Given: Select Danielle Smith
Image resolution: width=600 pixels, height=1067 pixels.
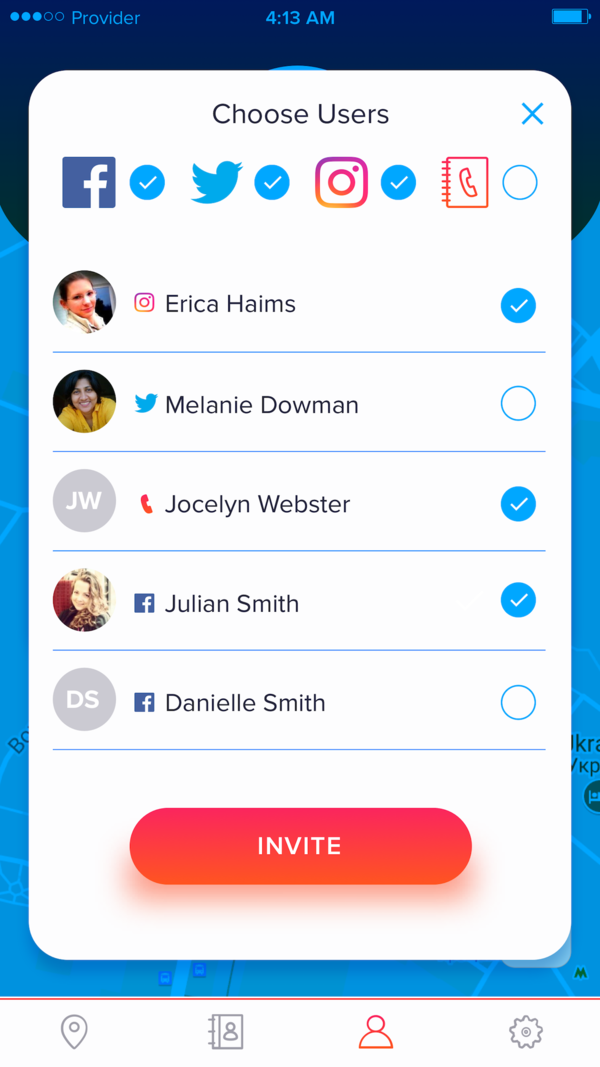Looking at the screenshot, I should pos(518,702).
